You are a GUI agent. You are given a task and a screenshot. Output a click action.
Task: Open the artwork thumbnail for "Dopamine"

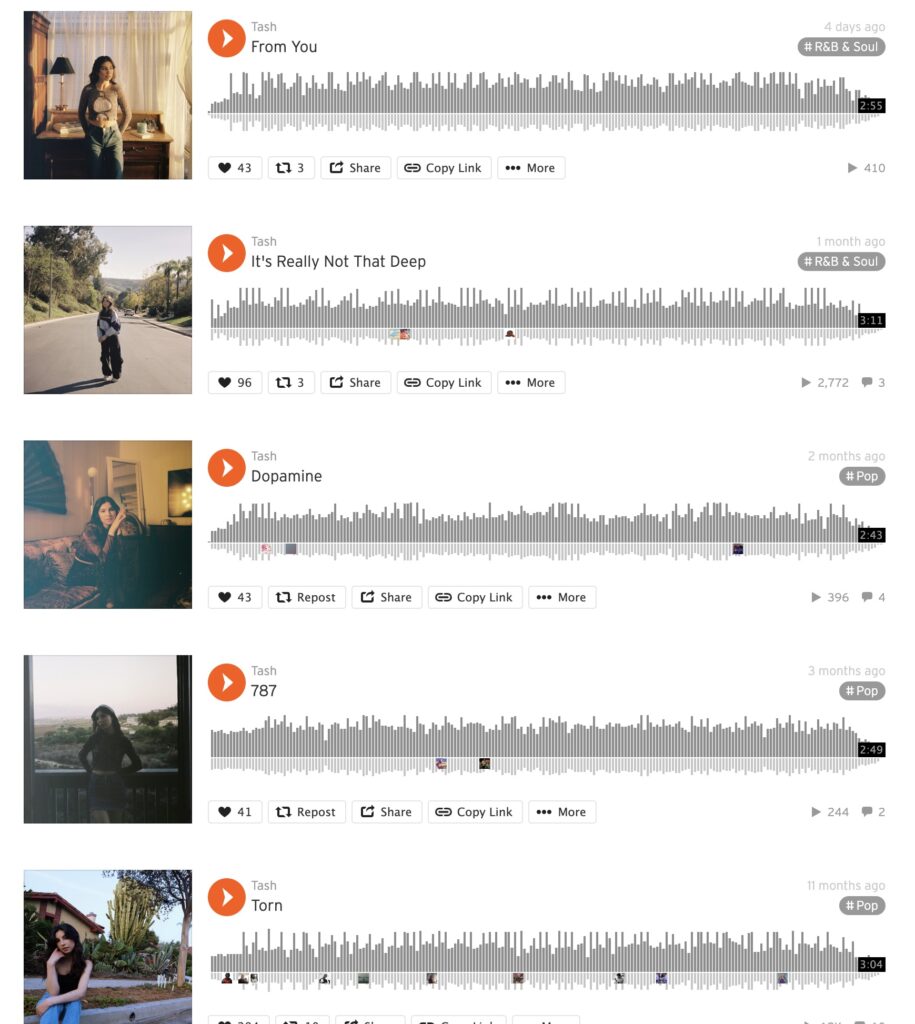tap(106, 524)
